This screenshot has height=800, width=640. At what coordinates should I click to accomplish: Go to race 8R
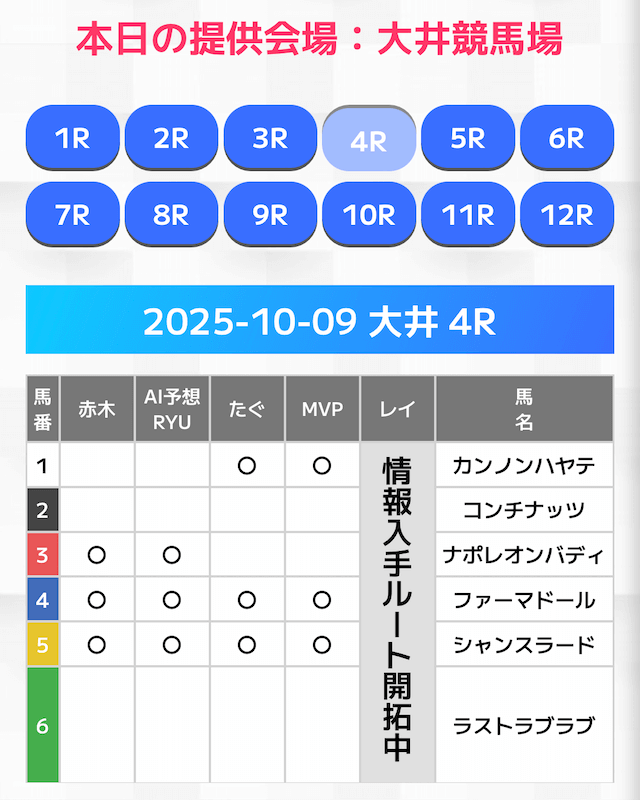[171, 214]
